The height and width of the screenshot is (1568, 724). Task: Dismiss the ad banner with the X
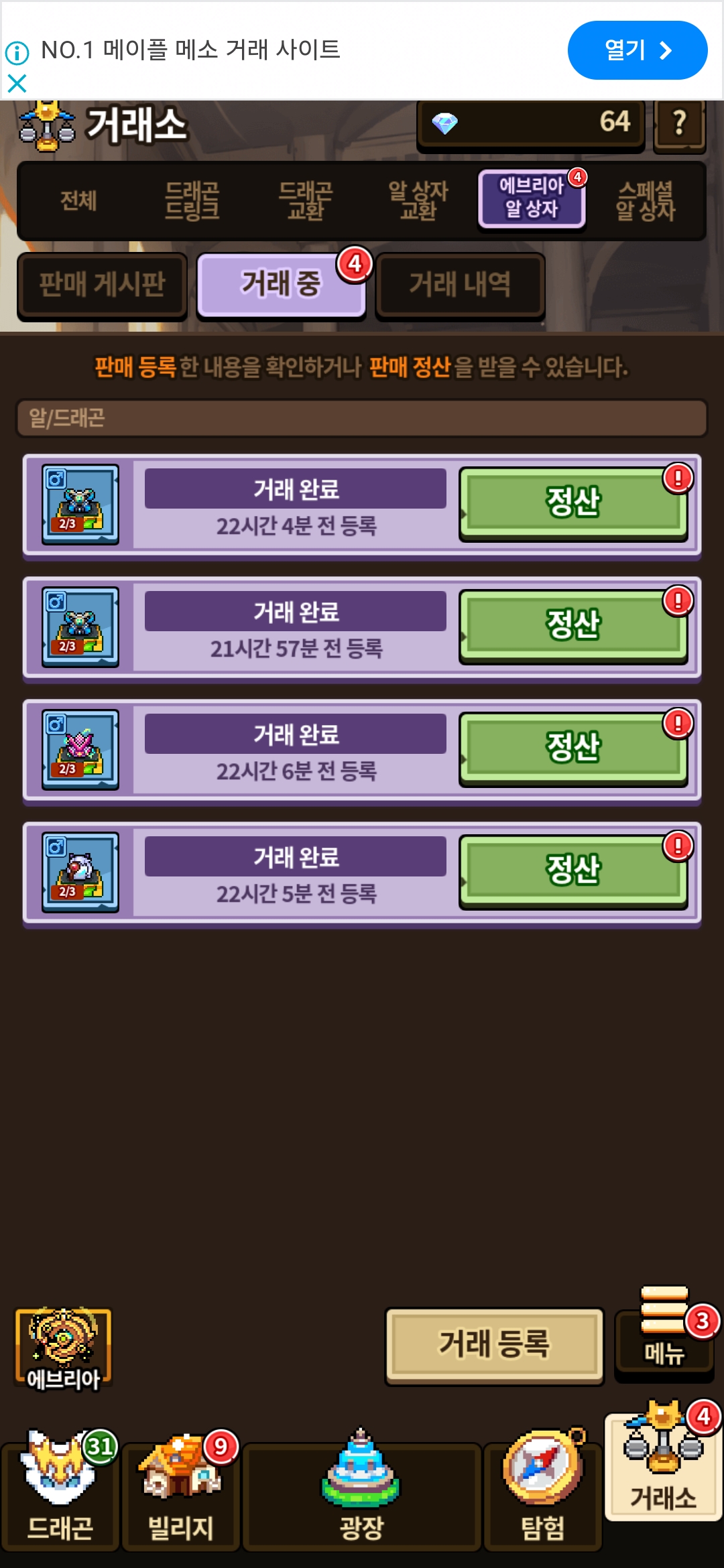[17, 83]
